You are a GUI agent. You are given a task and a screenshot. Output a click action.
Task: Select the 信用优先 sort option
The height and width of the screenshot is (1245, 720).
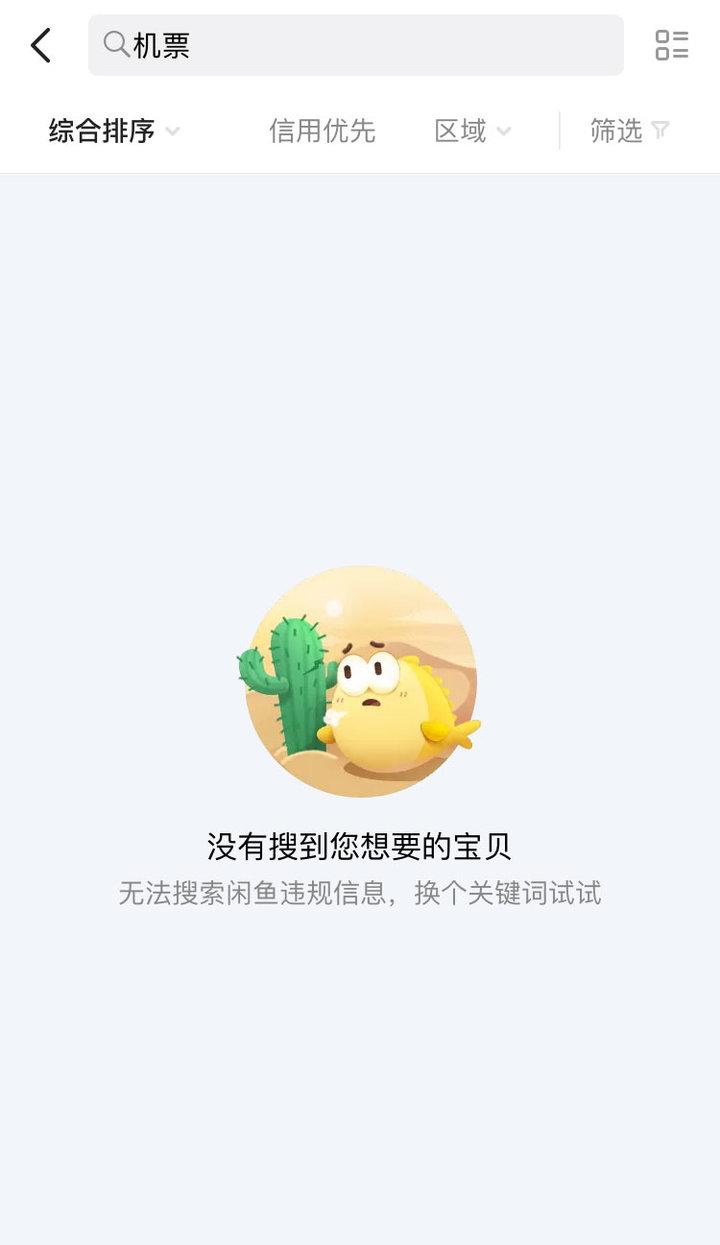coord(322,131)
